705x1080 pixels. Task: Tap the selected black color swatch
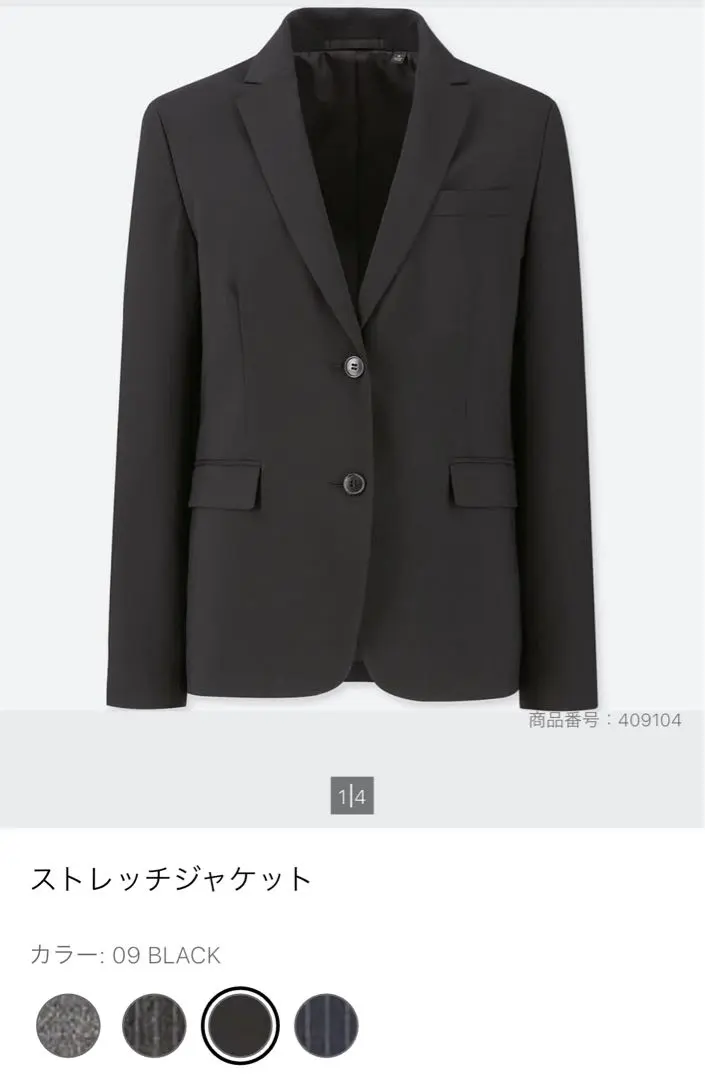pos(240,1025)
